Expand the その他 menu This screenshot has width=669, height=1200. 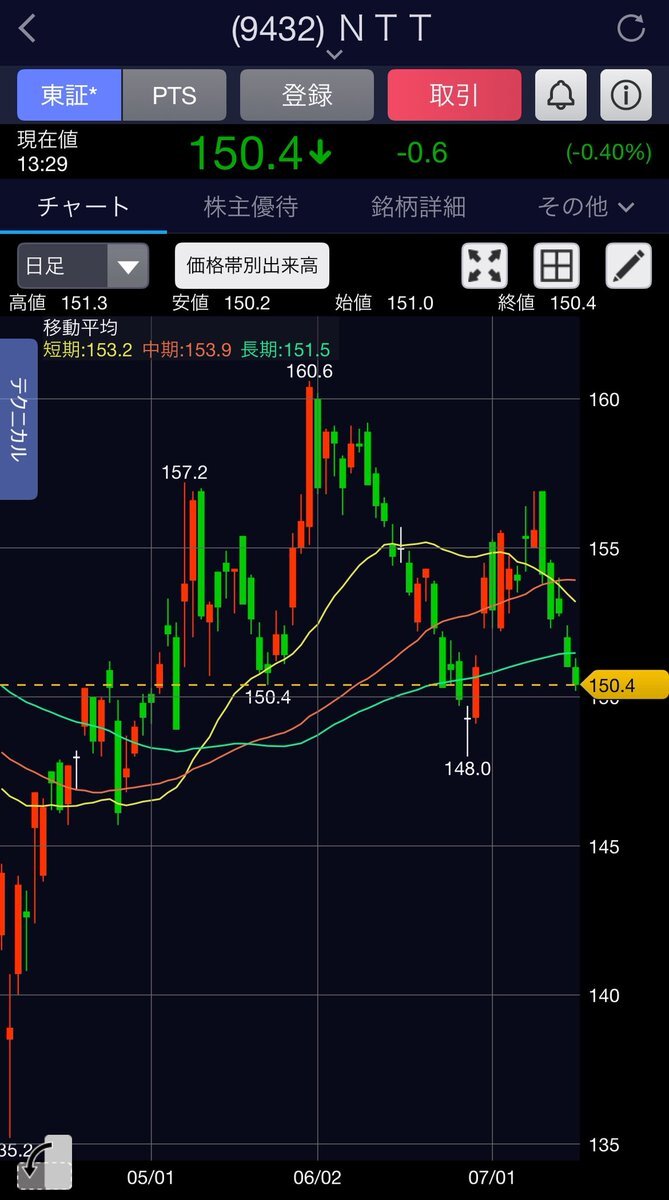(x=586, y=207)
